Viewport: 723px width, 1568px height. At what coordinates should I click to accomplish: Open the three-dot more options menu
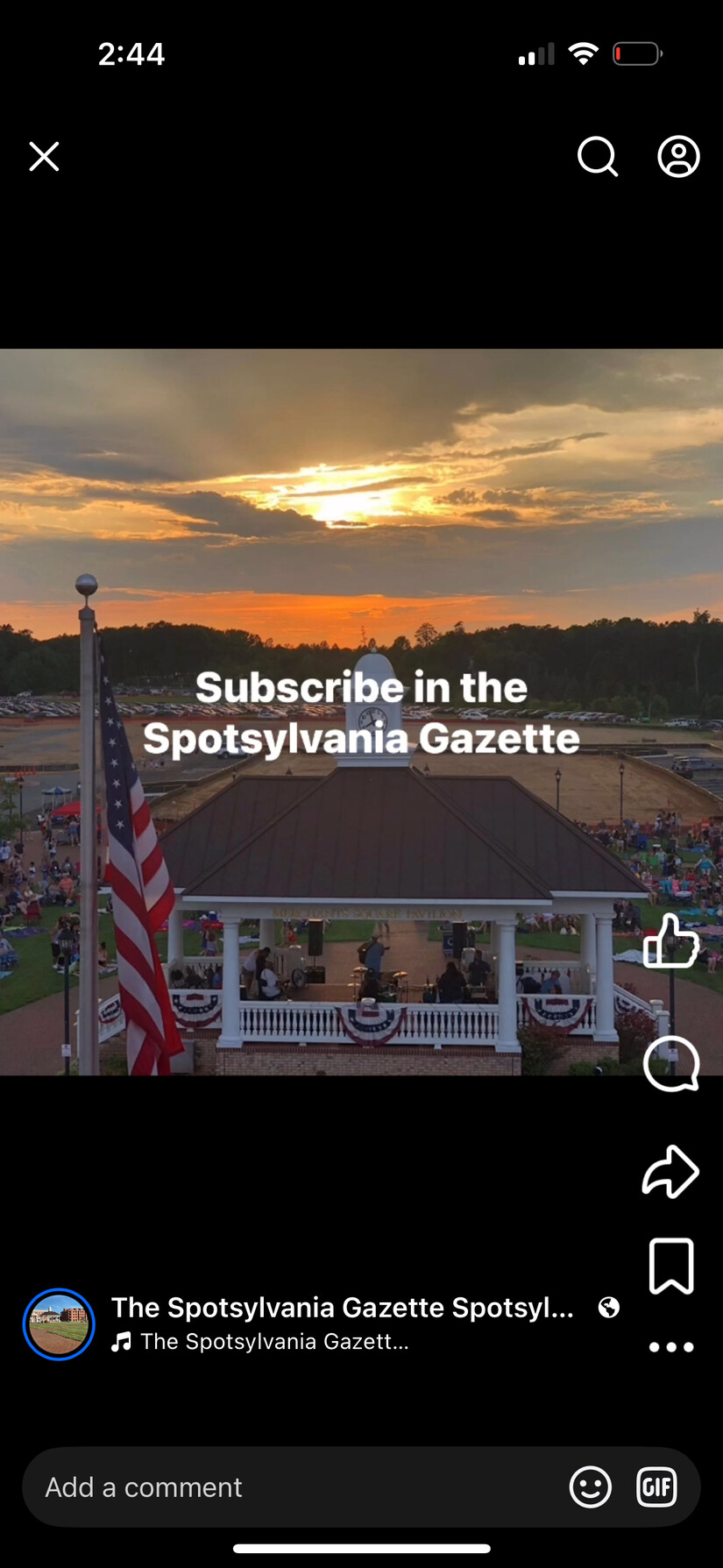tap(670, 1347)
